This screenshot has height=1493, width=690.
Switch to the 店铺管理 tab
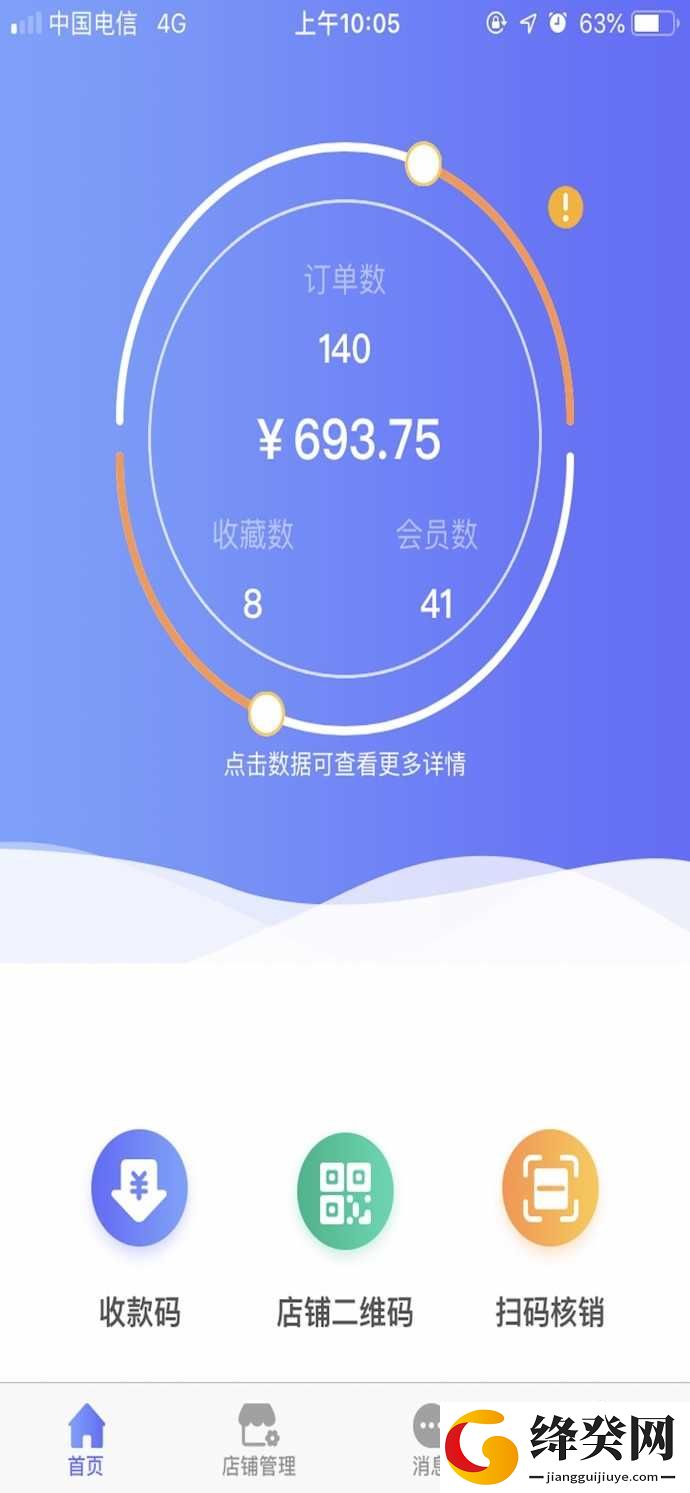click(x=259, y=1440)
